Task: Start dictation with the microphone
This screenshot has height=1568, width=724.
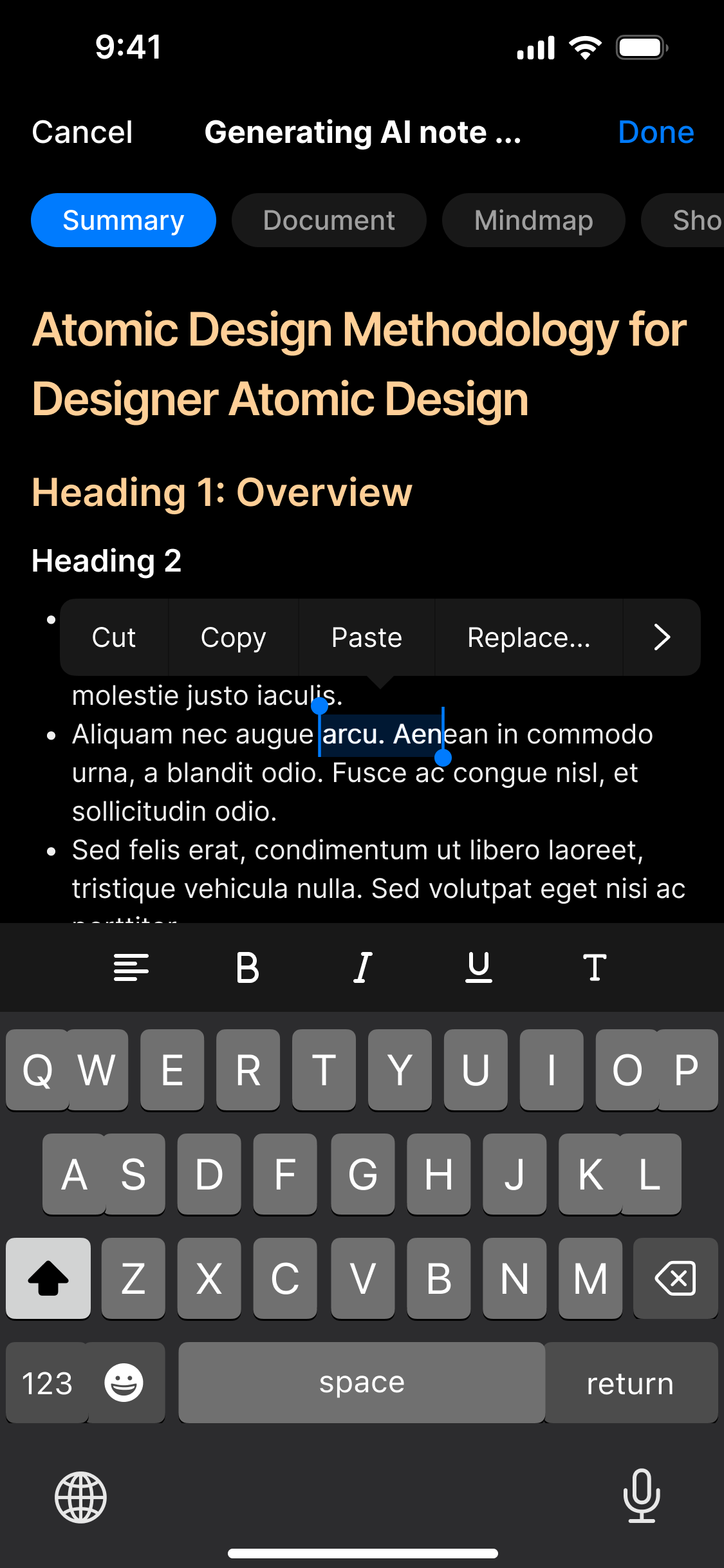Action: pyautogui.click(x=642, y=1496)
